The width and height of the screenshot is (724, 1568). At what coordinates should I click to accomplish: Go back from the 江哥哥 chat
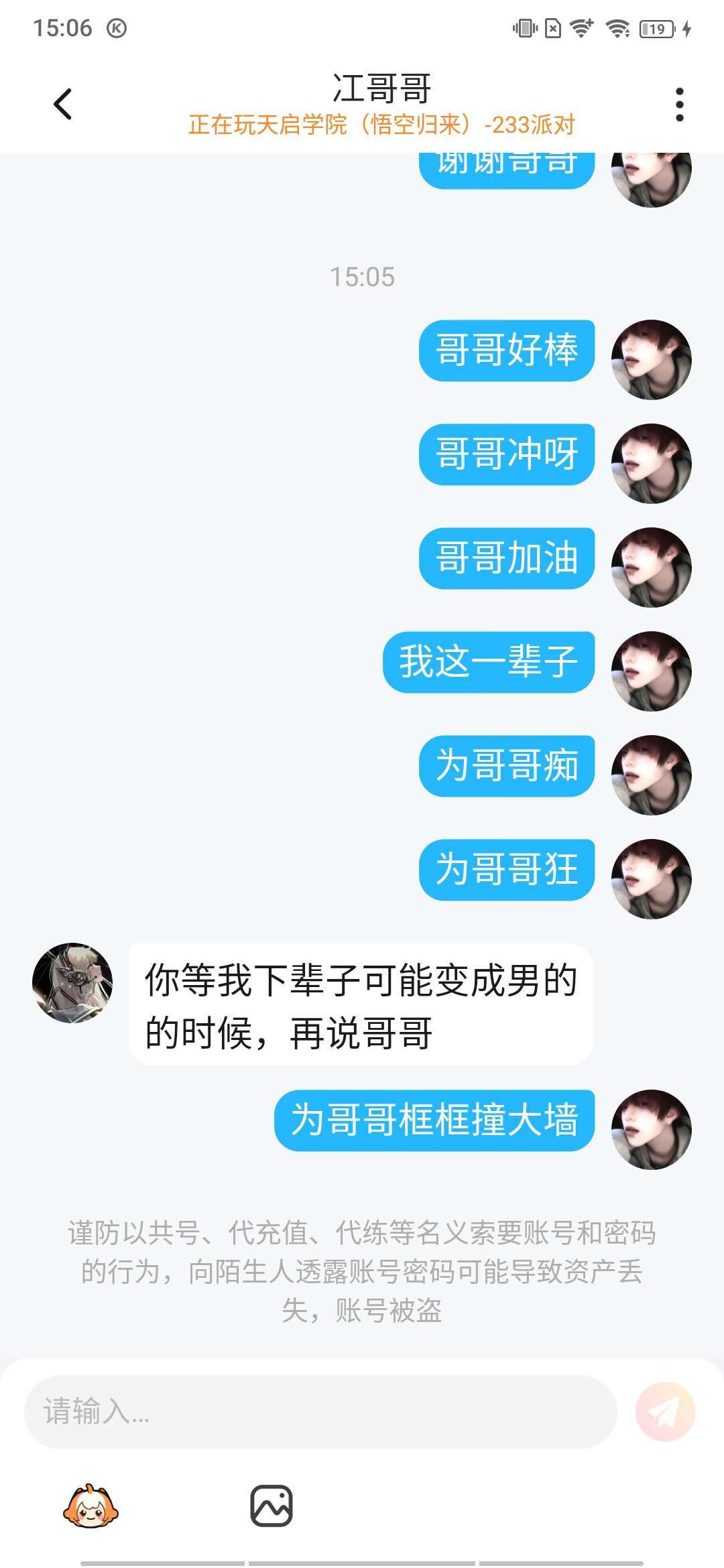point(62,105)
